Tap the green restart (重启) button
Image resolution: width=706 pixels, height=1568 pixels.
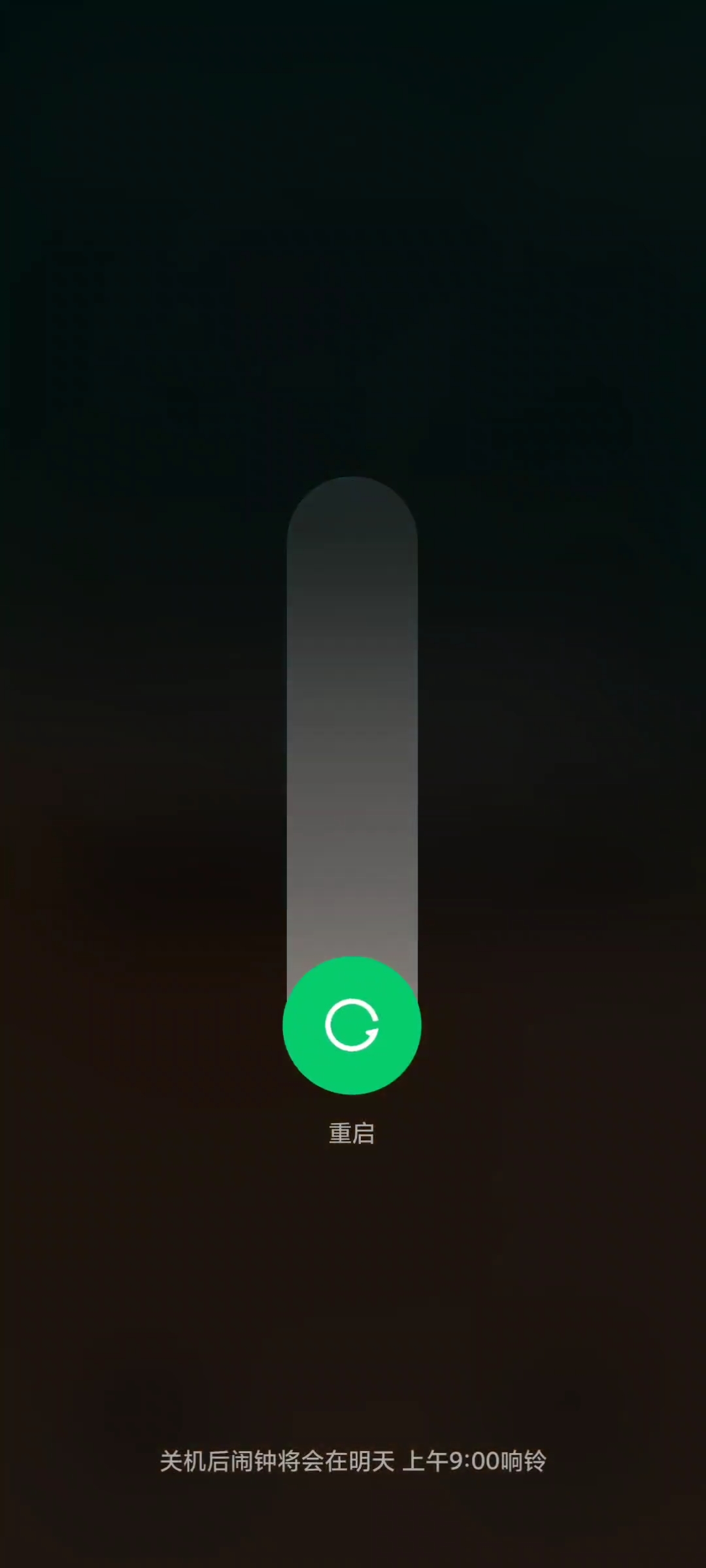point(352,1025)
